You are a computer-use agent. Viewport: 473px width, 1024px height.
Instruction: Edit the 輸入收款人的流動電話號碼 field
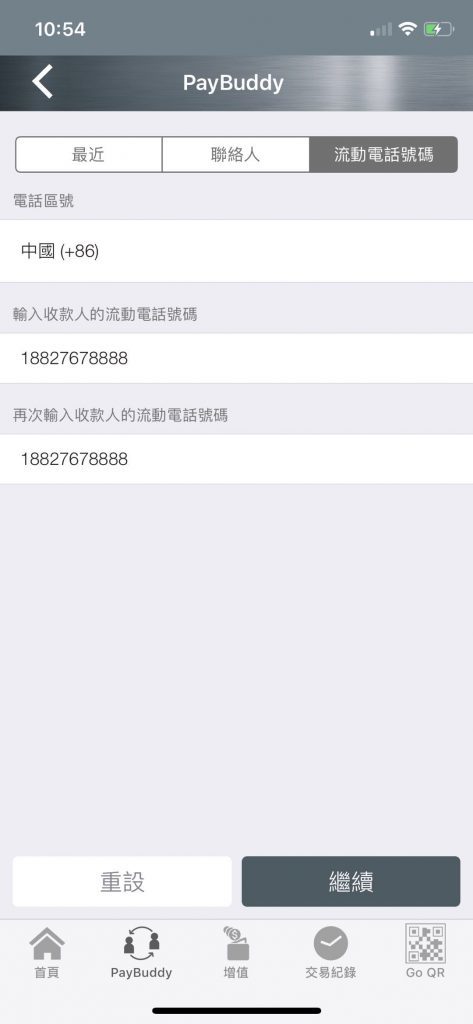pyautogui.click(x=236, y=359)
